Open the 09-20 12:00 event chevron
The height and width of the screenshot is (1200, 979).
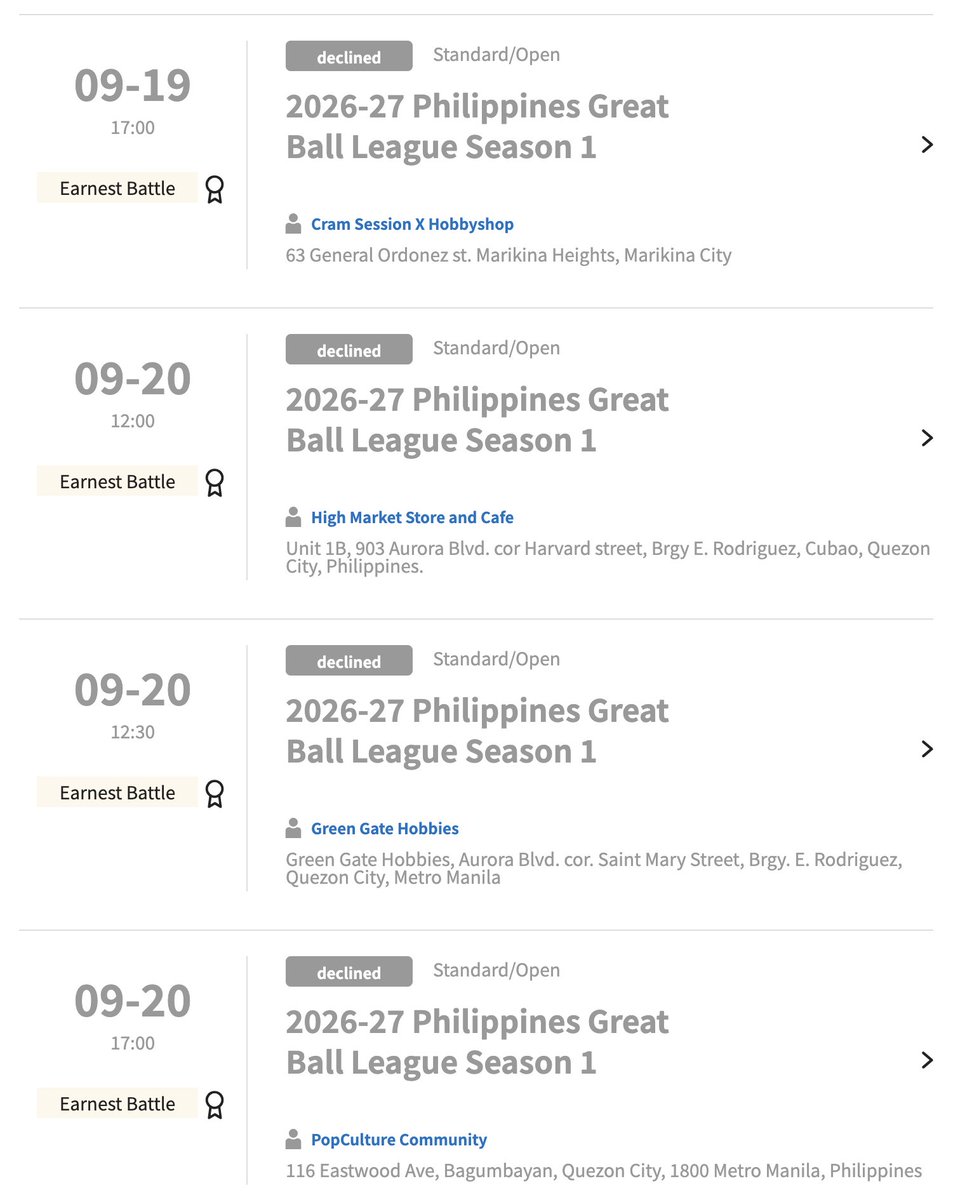[927, 437]
